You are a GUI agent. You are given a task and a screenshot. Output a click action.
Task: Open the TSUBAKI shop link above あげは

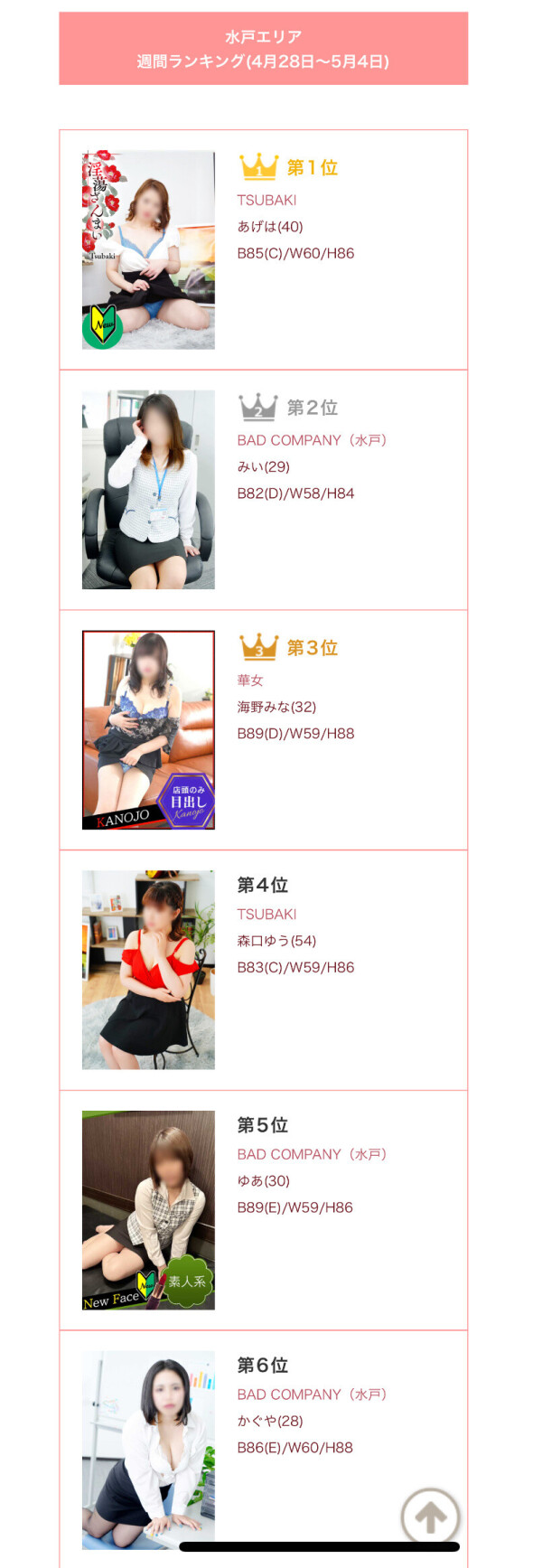click(266, 200)
